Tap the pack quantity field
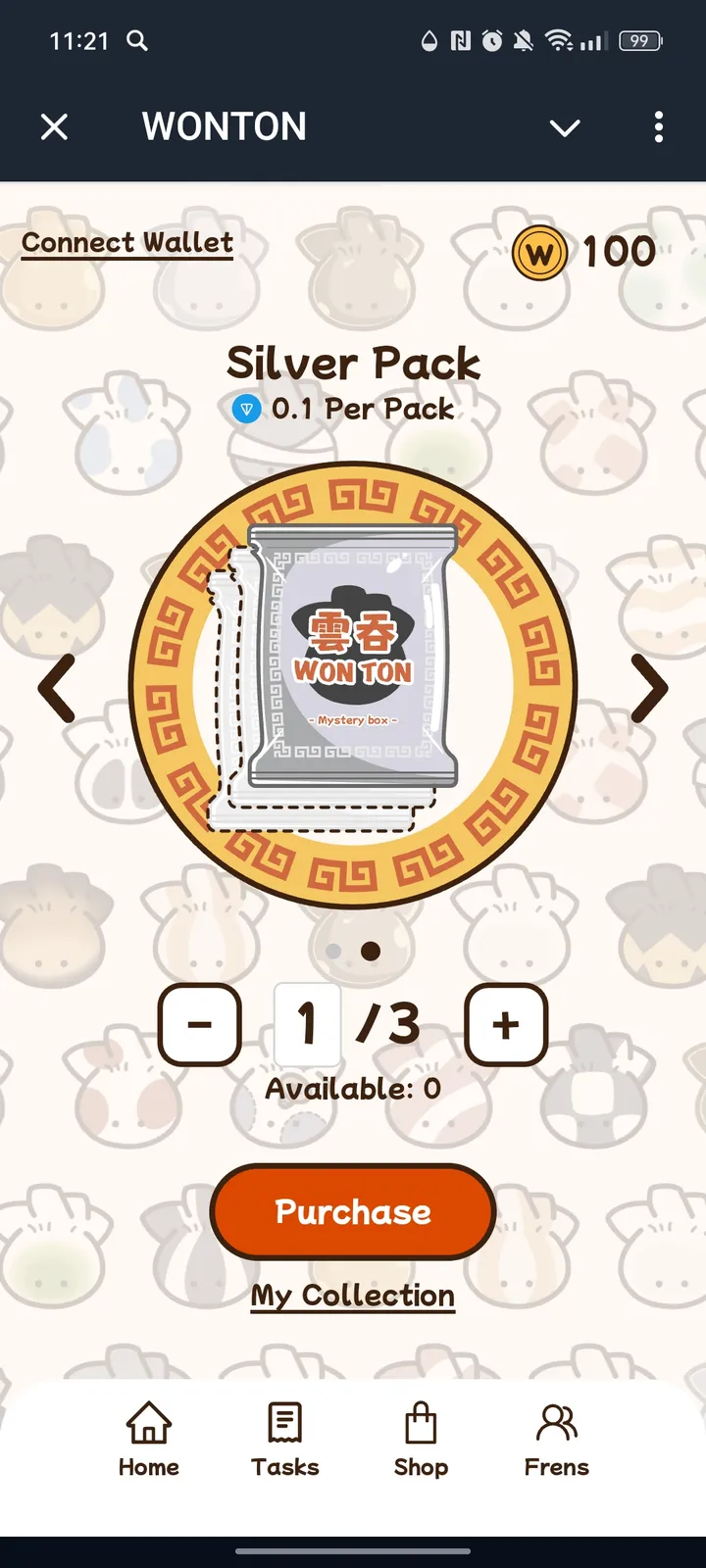This screenshot has height=1568, width=706. 308,1025
